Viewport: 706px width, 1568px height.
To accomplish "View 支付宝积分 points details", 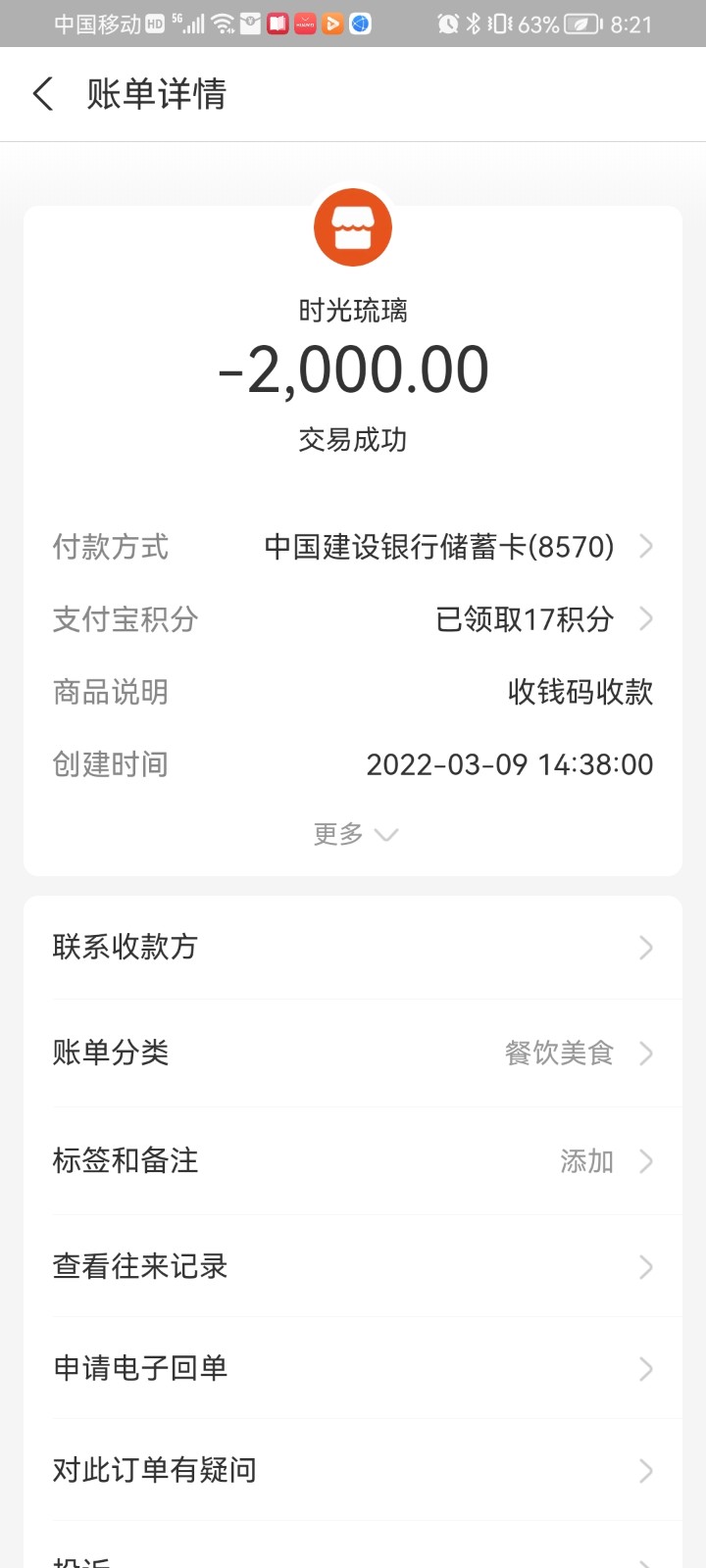I will click(526, 619).
